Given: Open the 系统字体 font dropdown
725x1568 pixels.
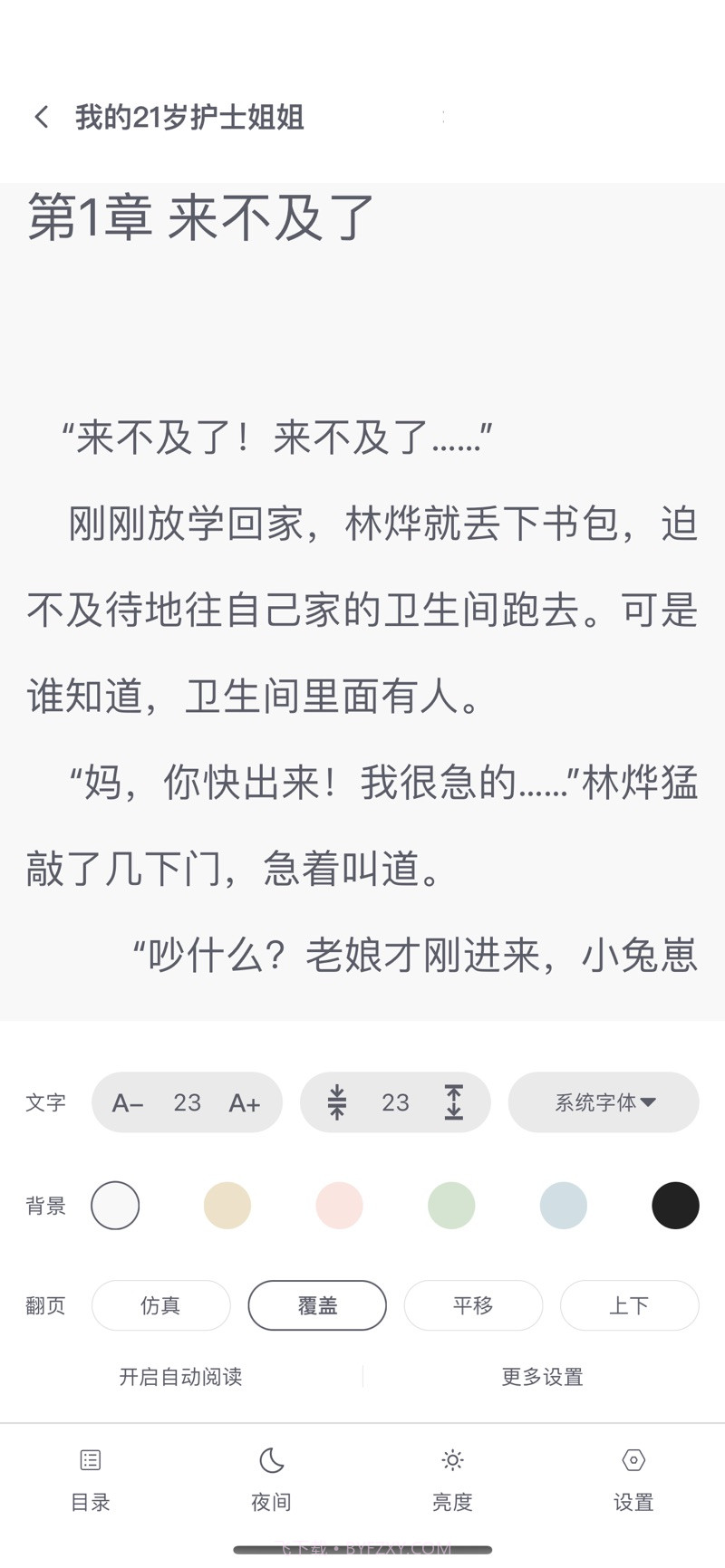Looking at the screenshot, I should coord(604,1102).
